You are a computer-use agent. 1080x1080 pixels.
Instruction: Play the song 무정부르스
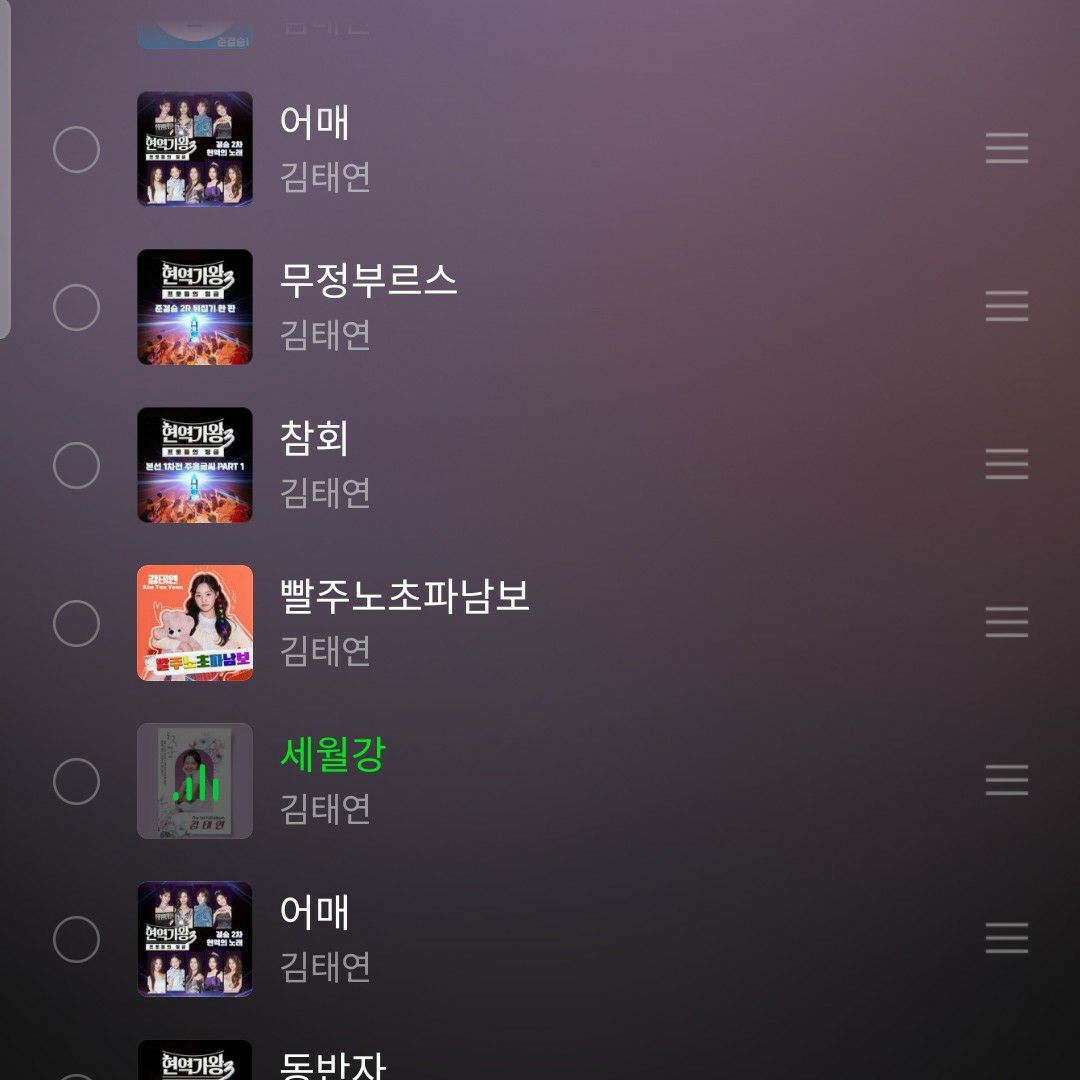pyautogui.click(x=367, y=281)
